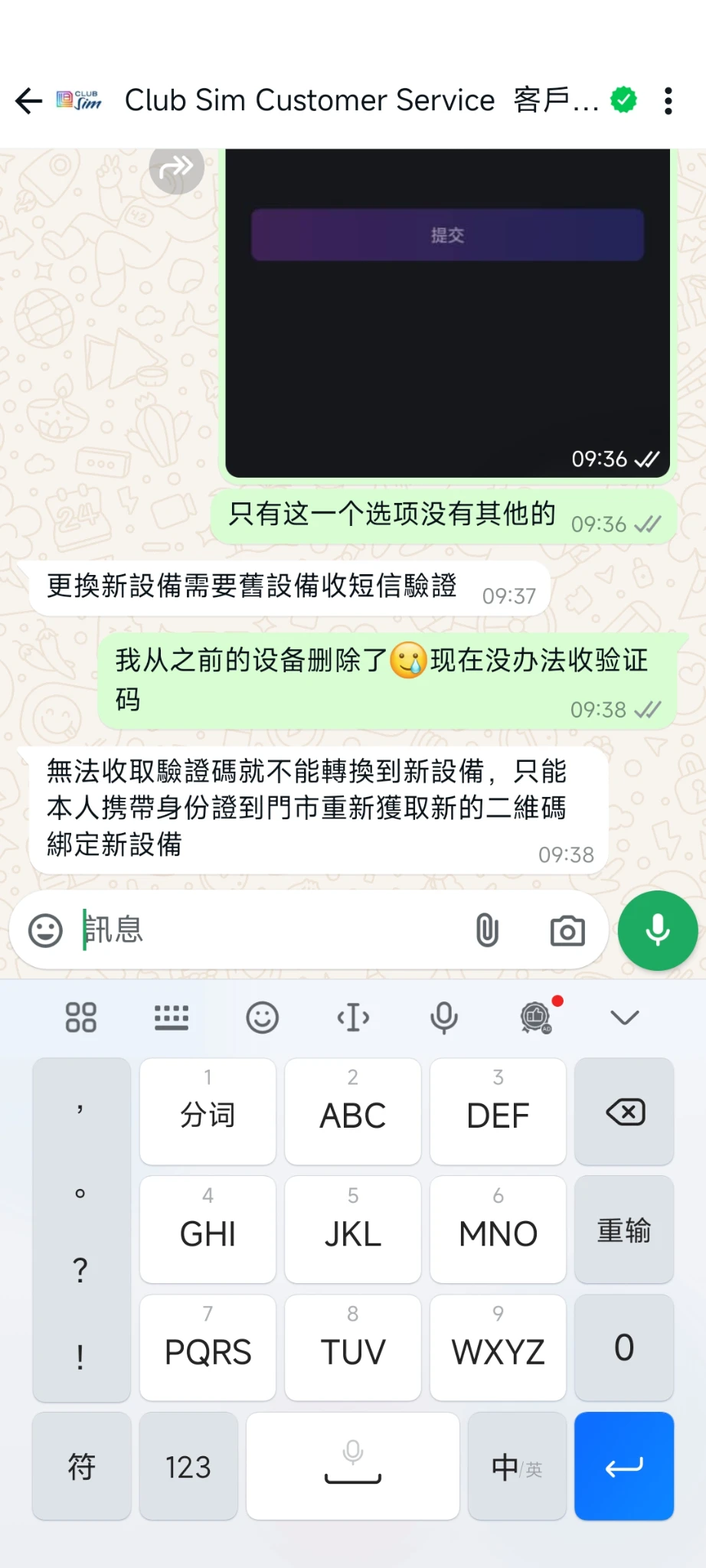Go back from the chat
The image size is (706, 1568).
29,100
